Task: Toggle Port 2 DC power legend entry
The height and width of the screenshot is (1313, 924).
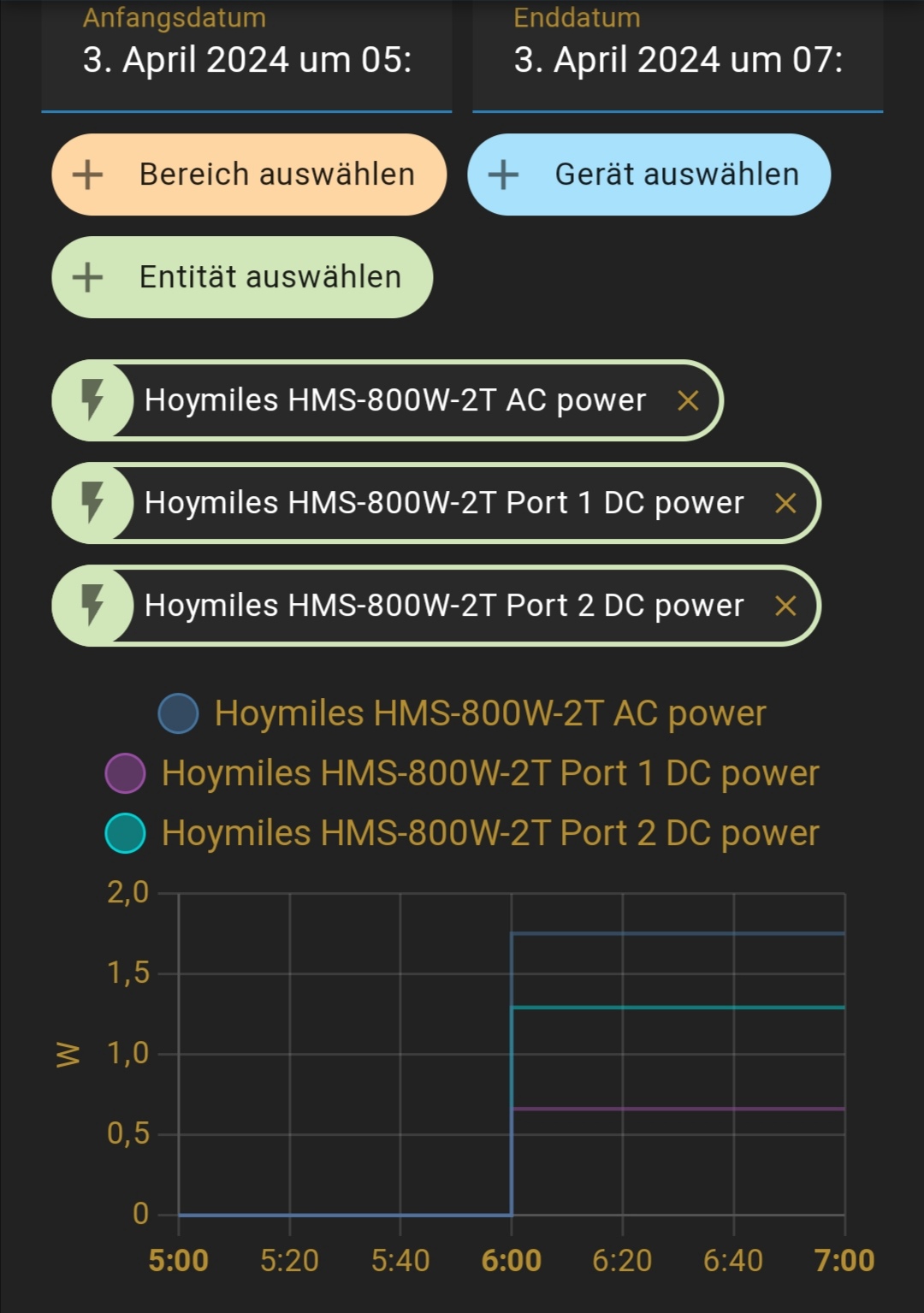Action: 462,833
